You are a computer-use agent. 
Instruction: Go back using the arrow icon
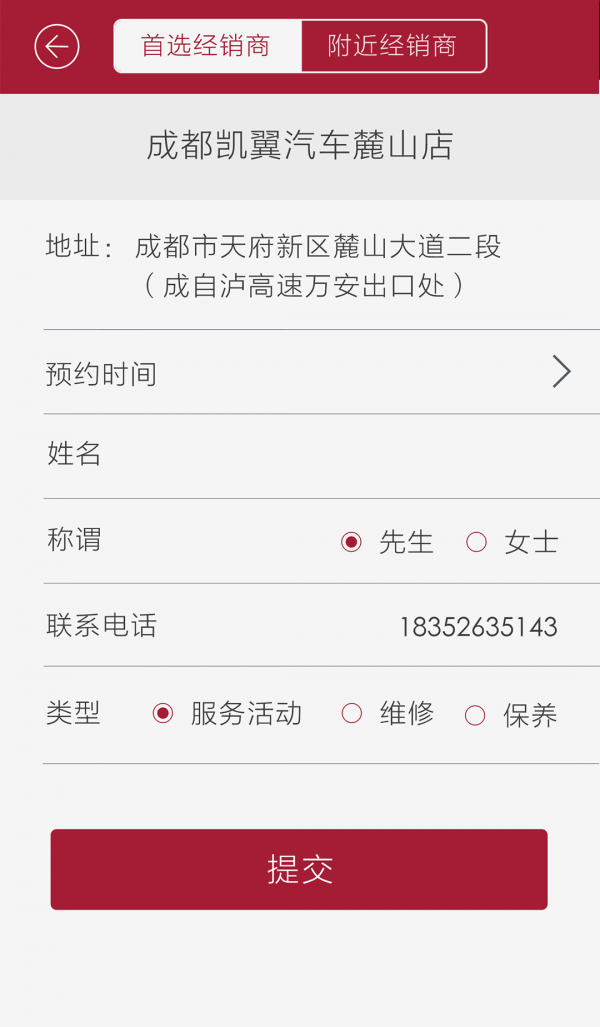[57, 46]
